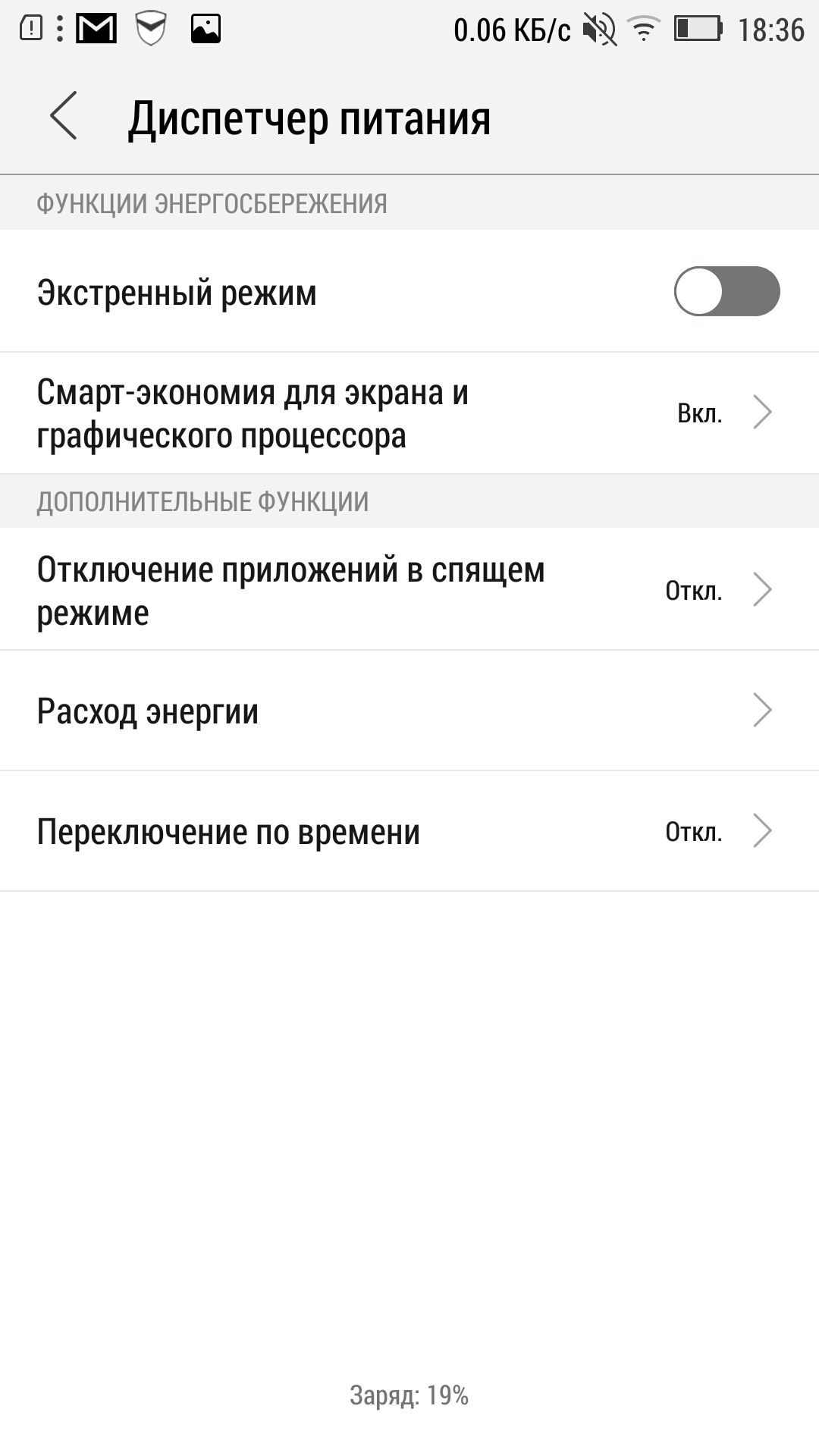Go back from Диспетчер питания
The width and height of the screenshot is (819, 1456).
click(x=64, y=116)
